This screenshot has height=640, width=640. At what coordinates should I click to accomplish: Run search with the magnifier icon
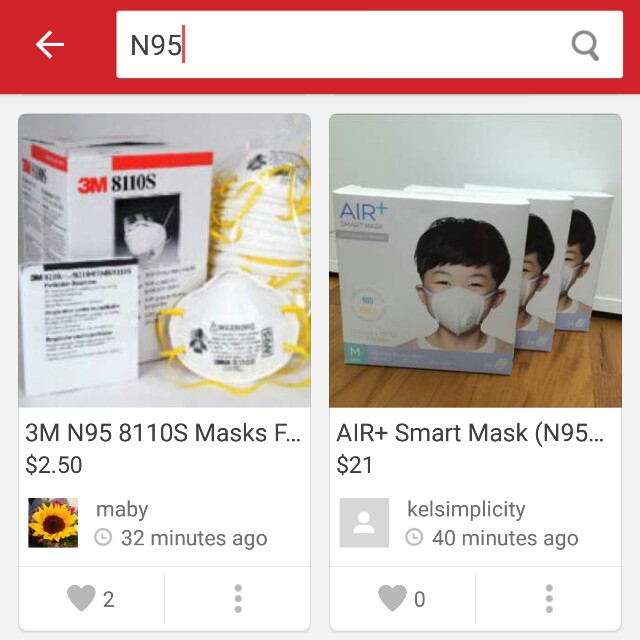585,45
